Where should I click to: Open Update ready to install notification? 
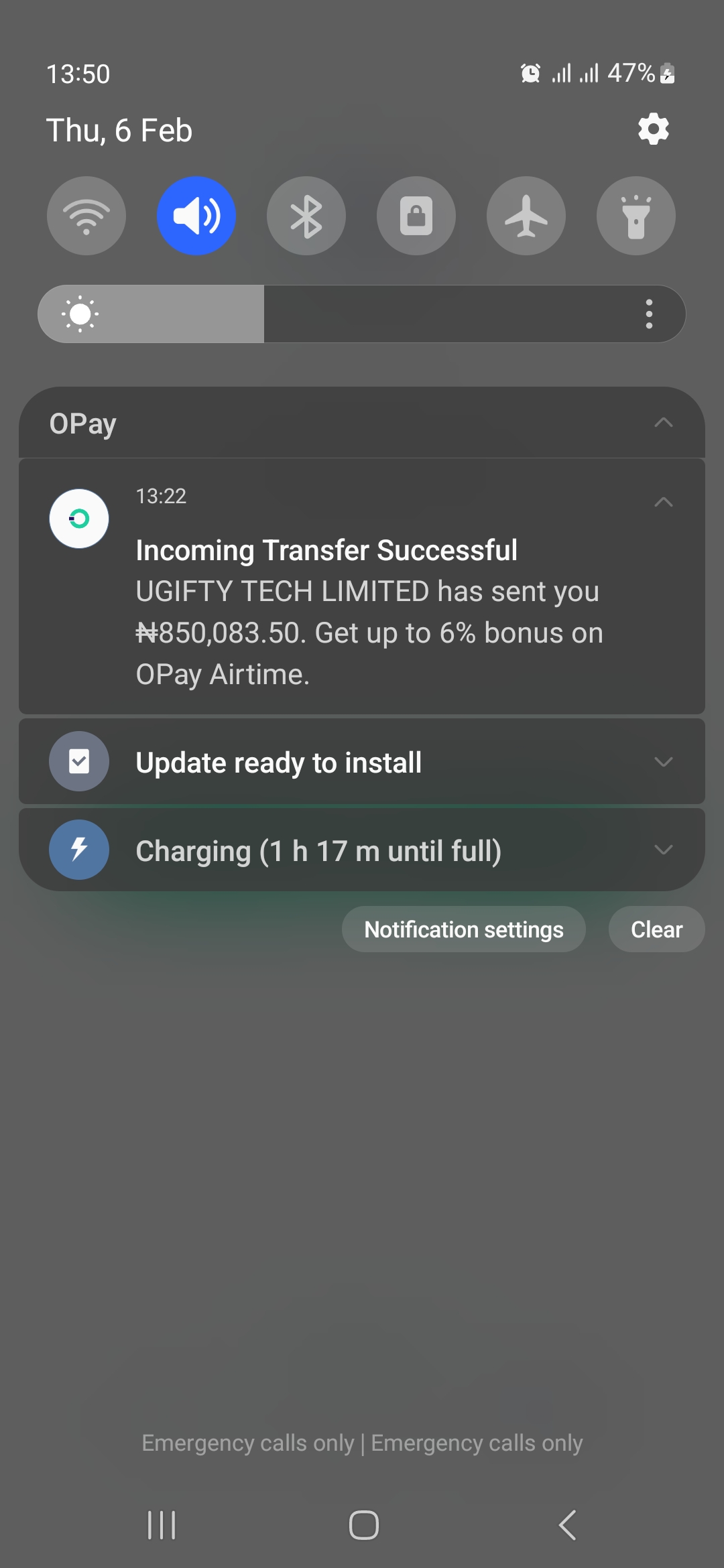(x=279, y=763)
